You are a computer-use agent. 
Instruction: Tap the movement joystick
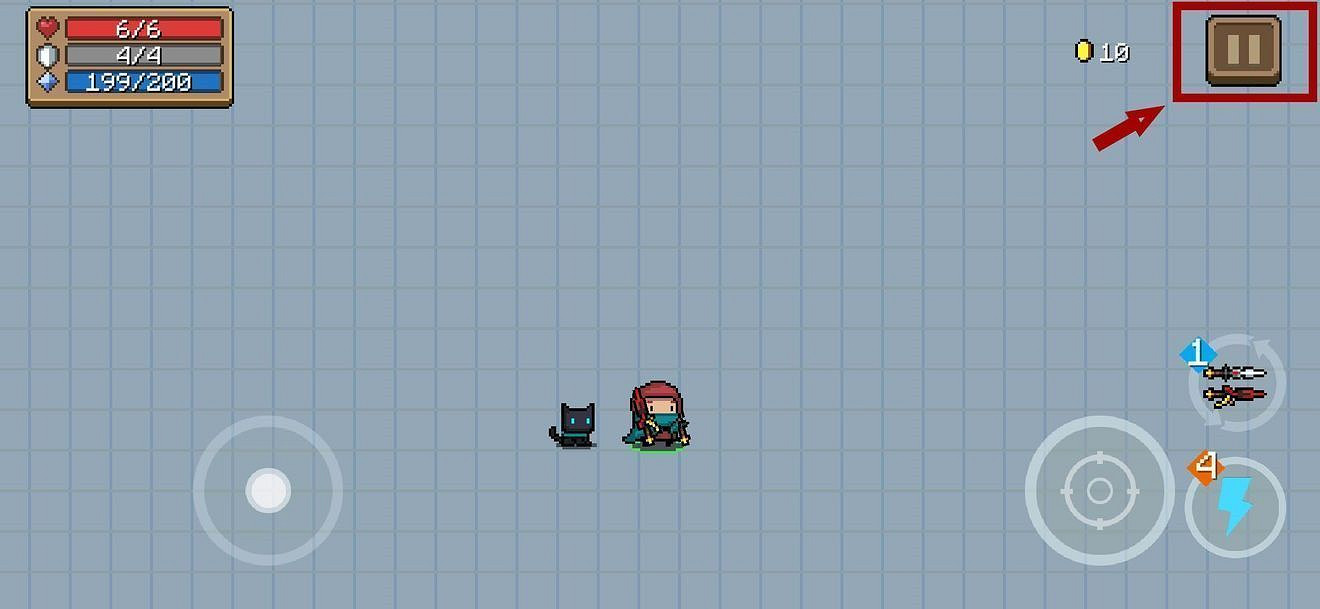coord(268,490)
